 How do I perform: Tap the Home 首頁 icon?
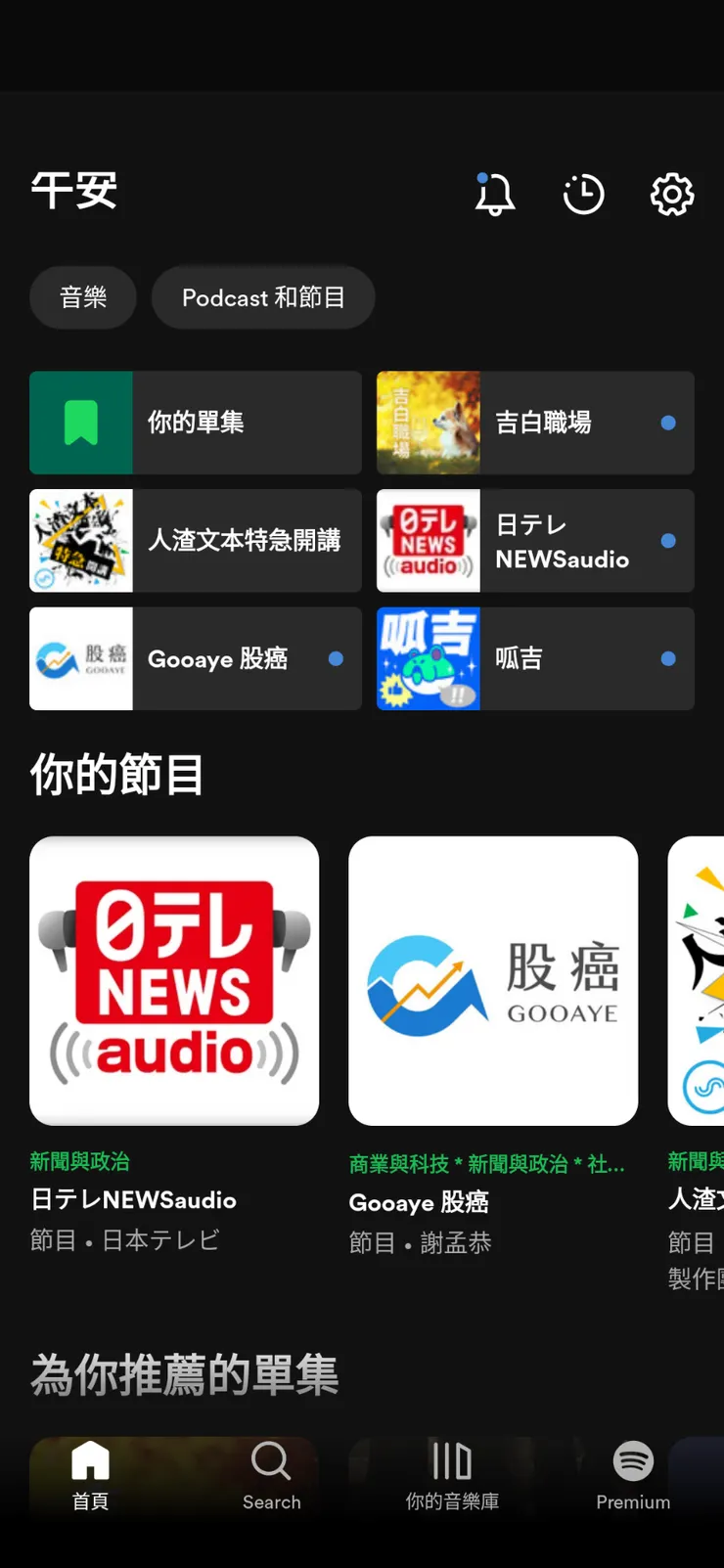(x=90, y=1475)
